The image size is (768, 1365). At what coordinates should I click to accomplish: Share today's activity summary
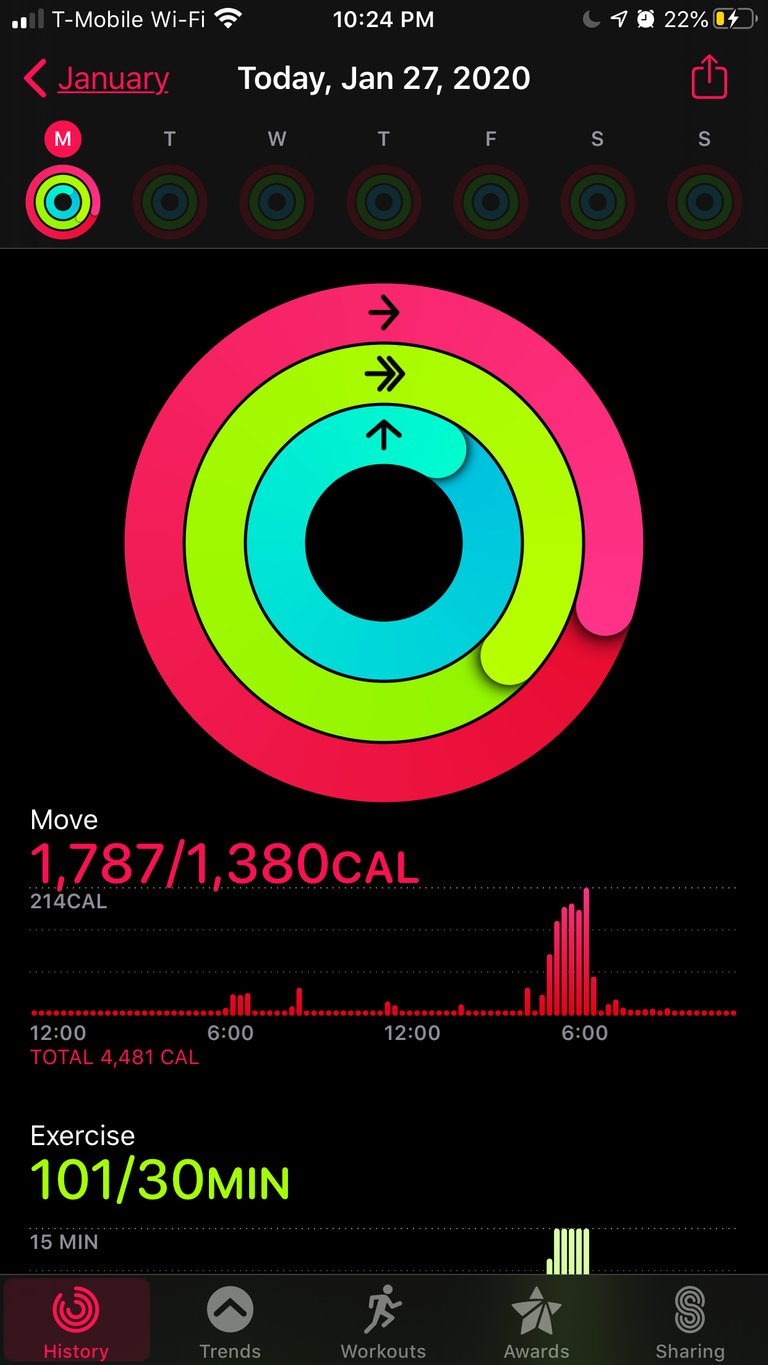pos(709,77)
